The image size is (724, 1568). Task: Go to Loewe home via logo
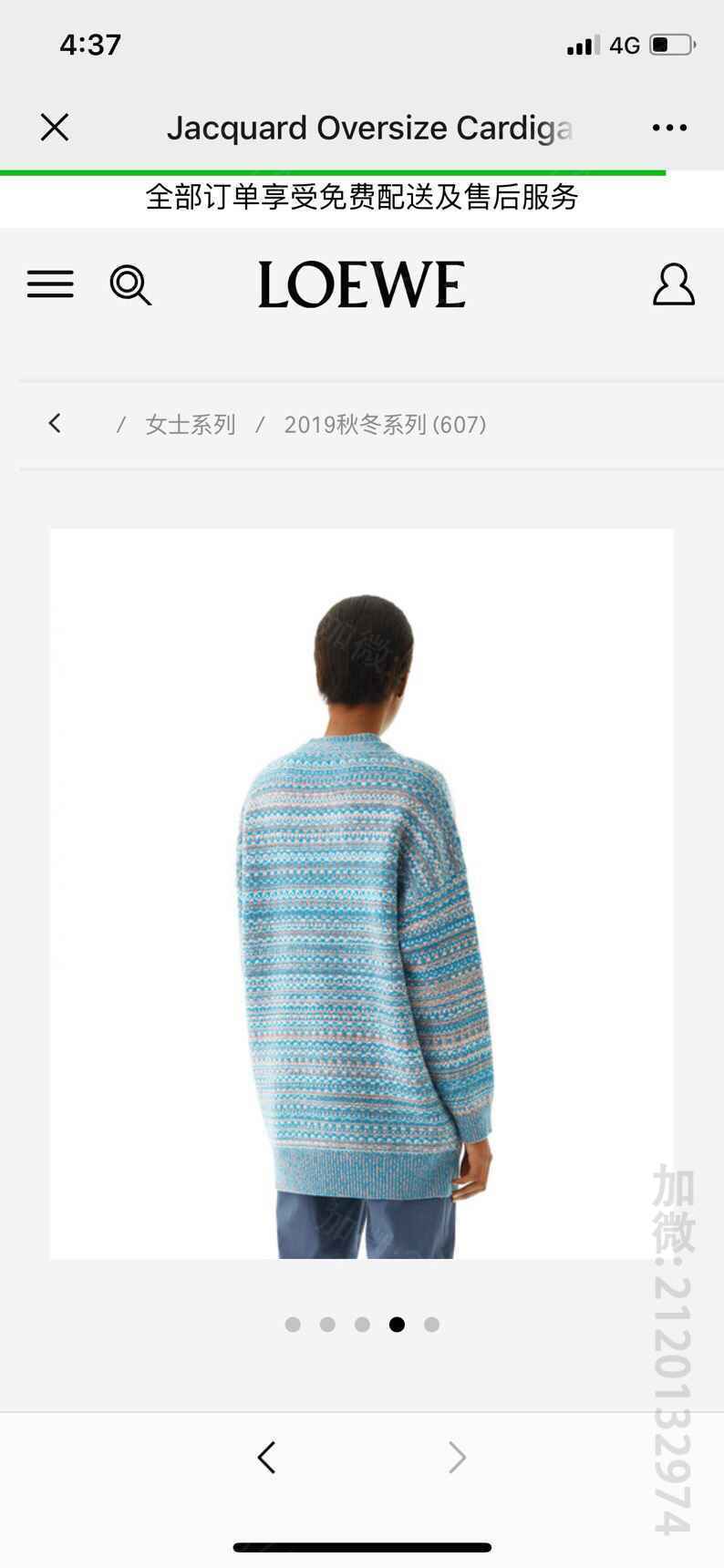click(362, 284)
